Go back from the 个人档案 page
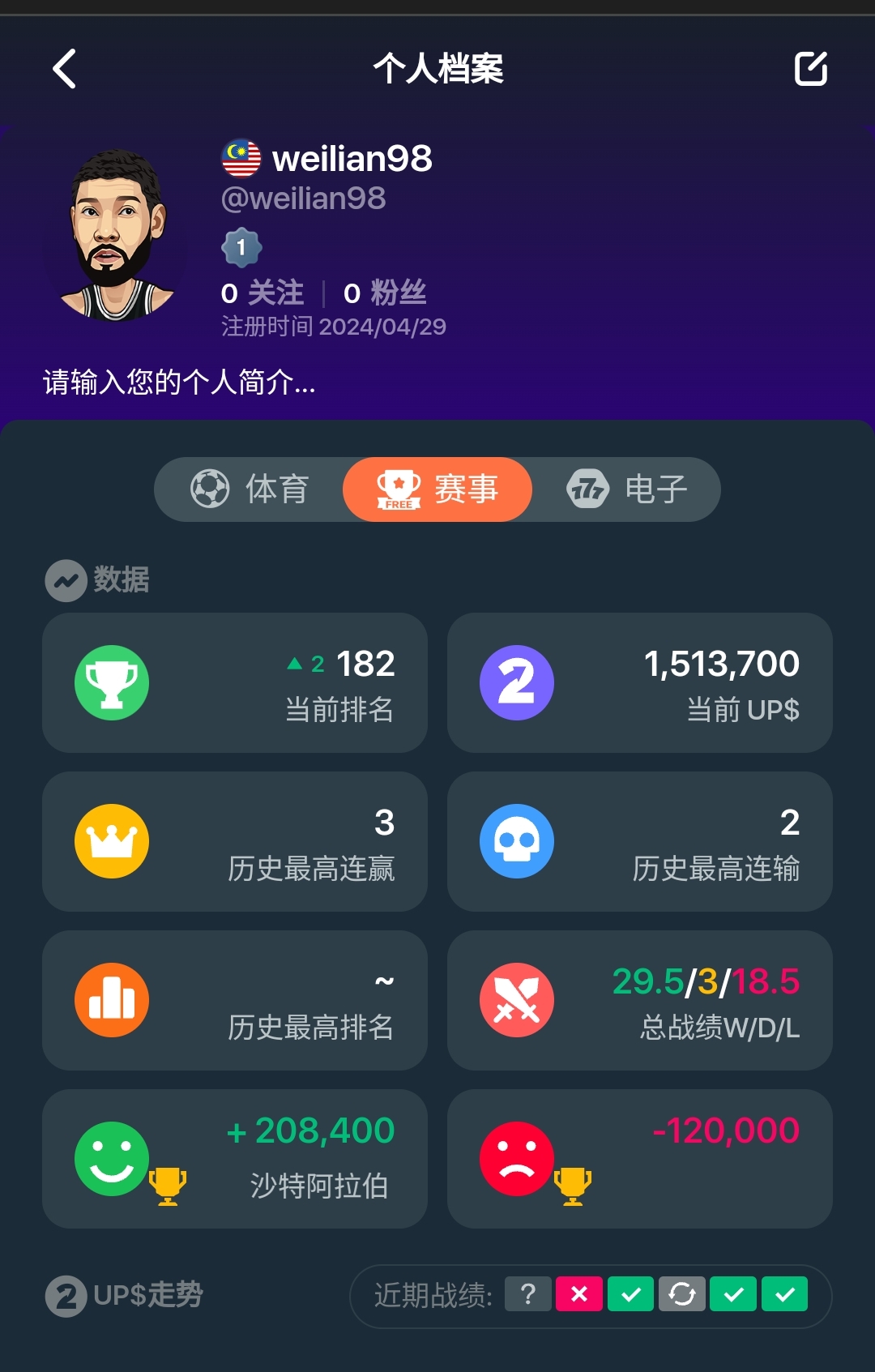Viewport: 875px width, 1372px height. (x=65, y=69)
